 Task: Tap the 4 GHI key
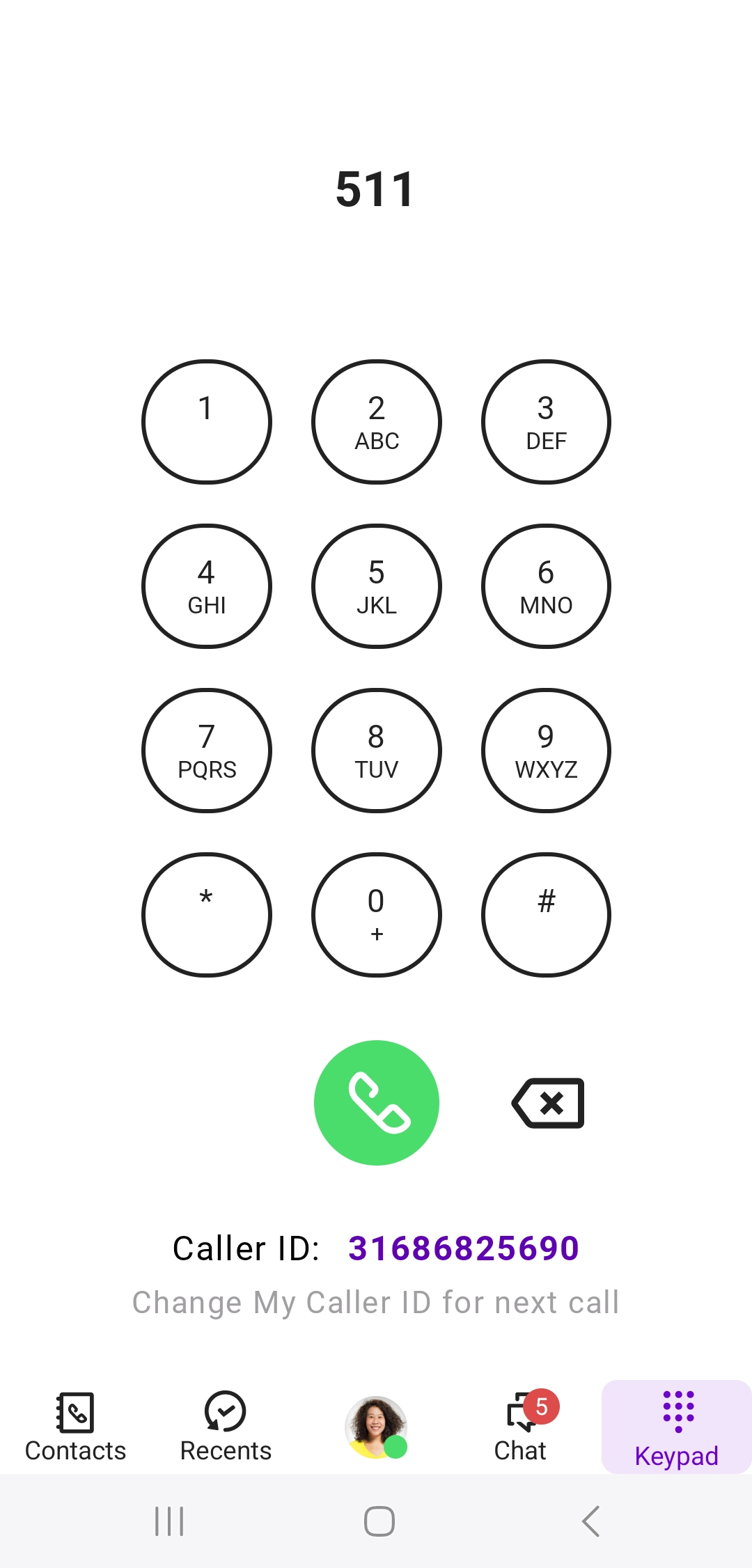(207, 586)
